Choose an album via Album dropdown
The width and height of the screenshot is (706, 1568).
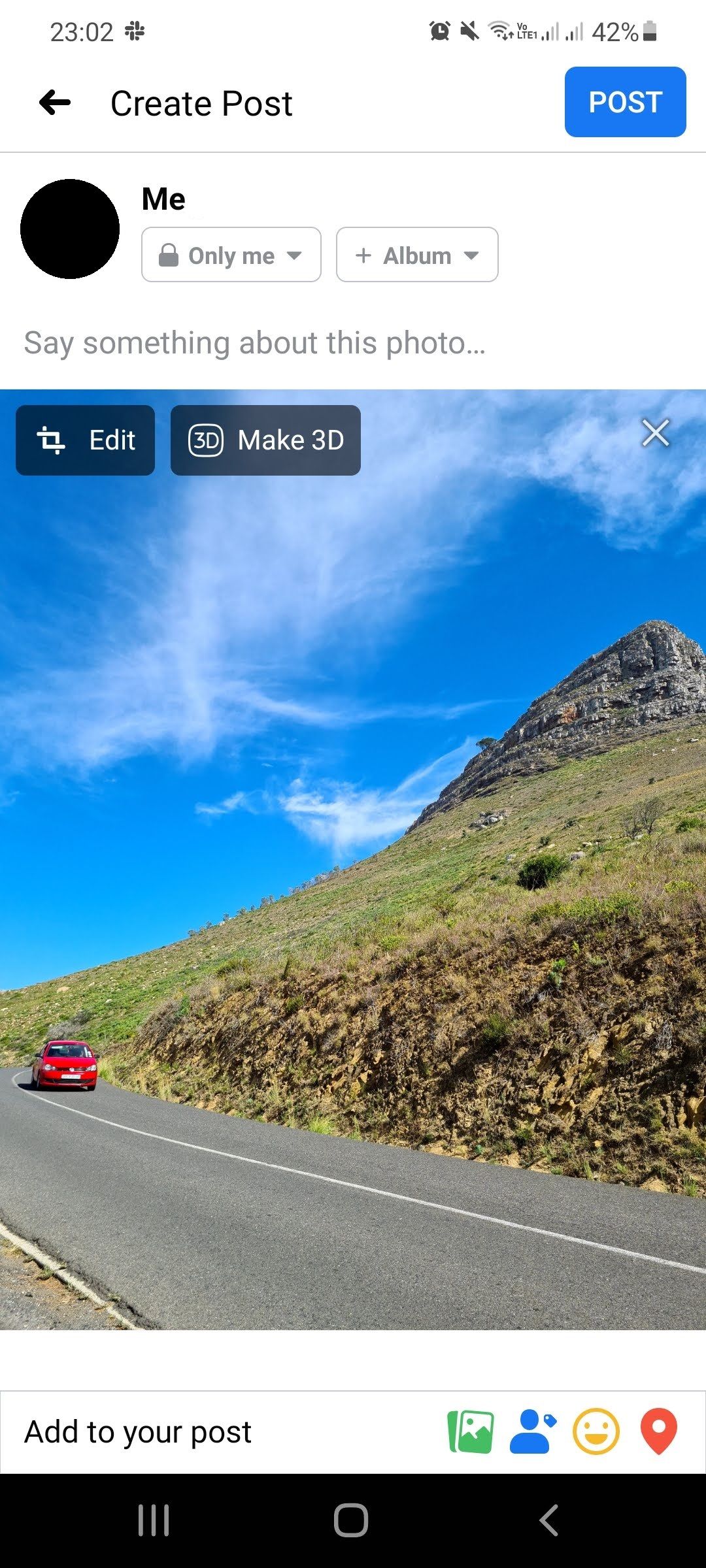[417, 255]
